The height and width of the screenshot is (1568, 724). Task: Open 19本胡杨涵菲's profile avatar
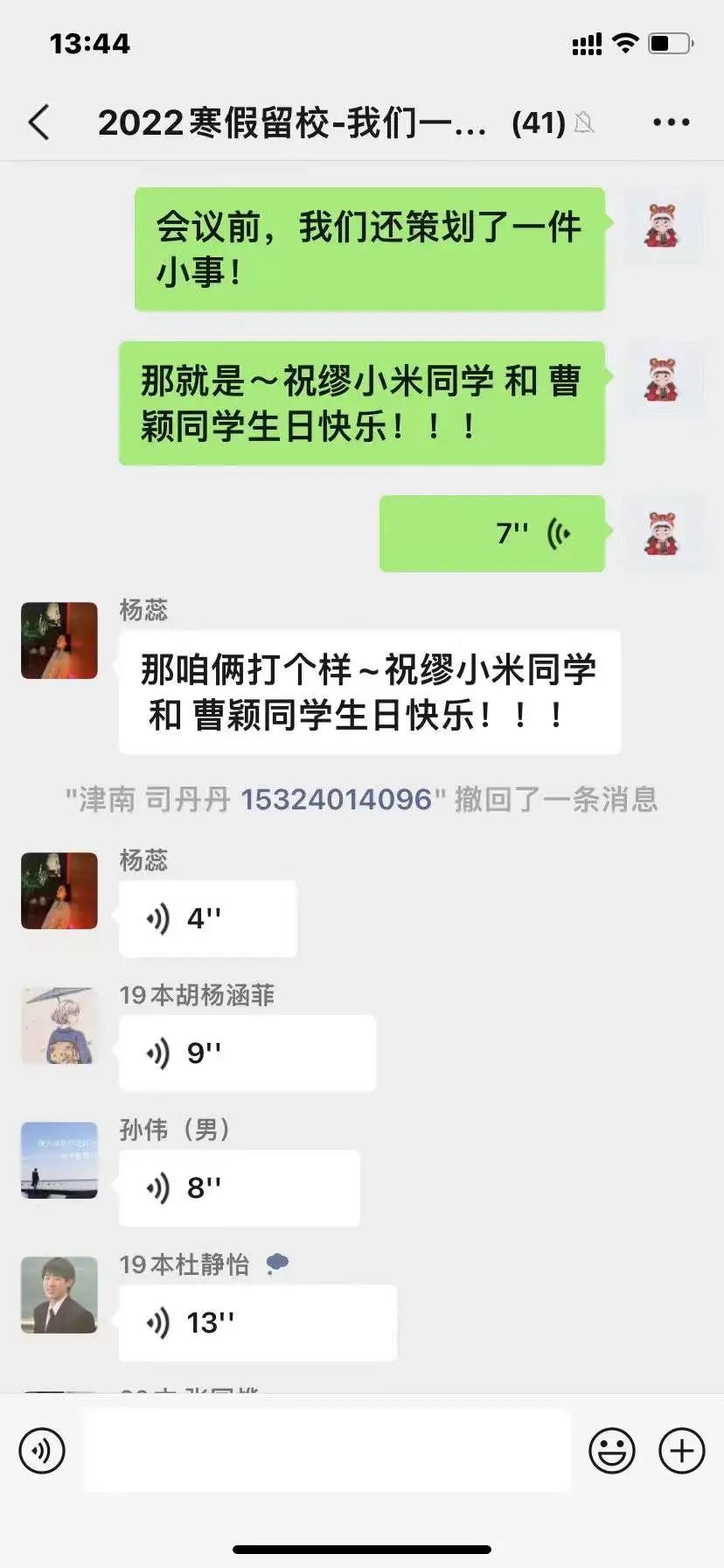59,1025
